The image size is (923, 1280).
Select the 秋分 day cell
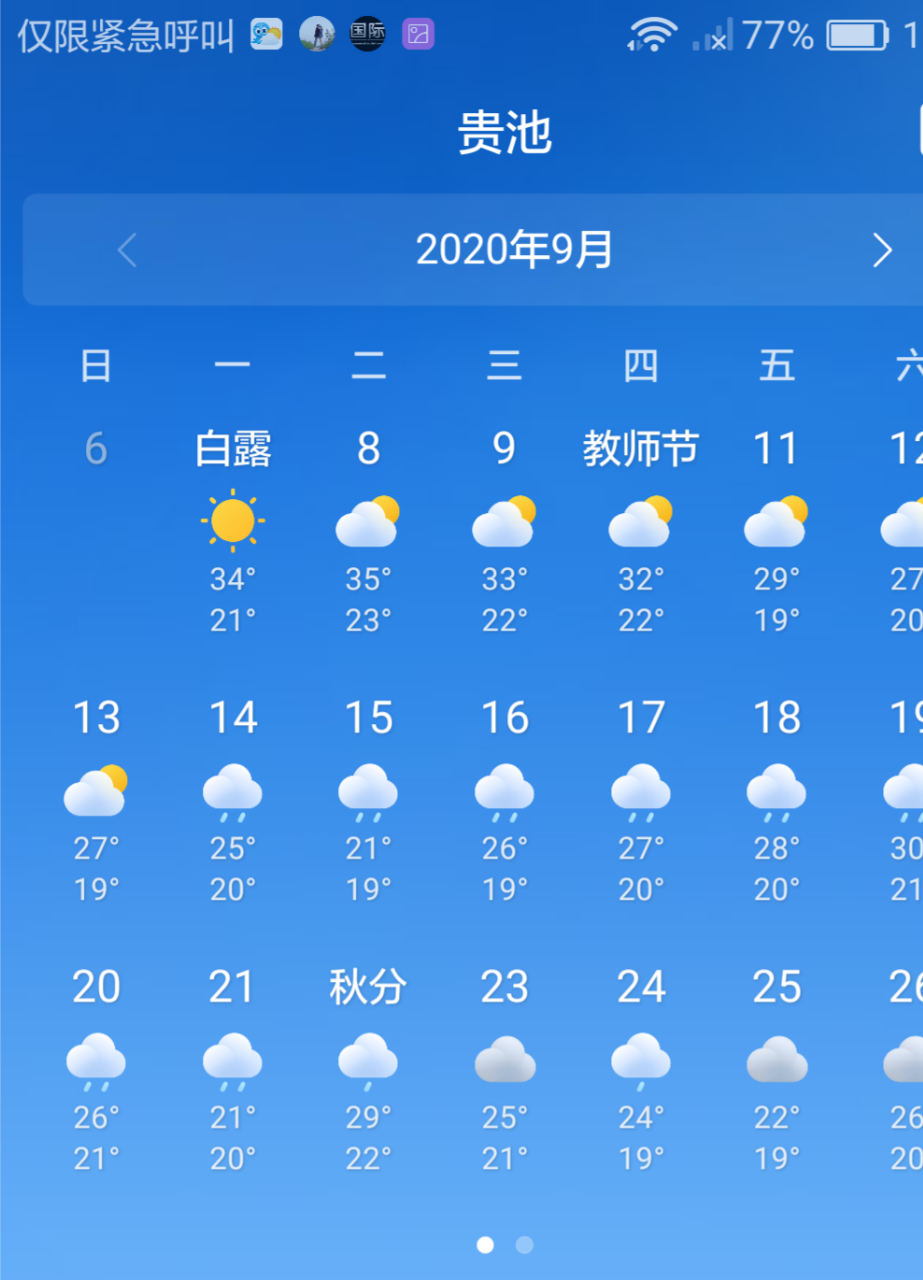click(x=368, y=1070)
